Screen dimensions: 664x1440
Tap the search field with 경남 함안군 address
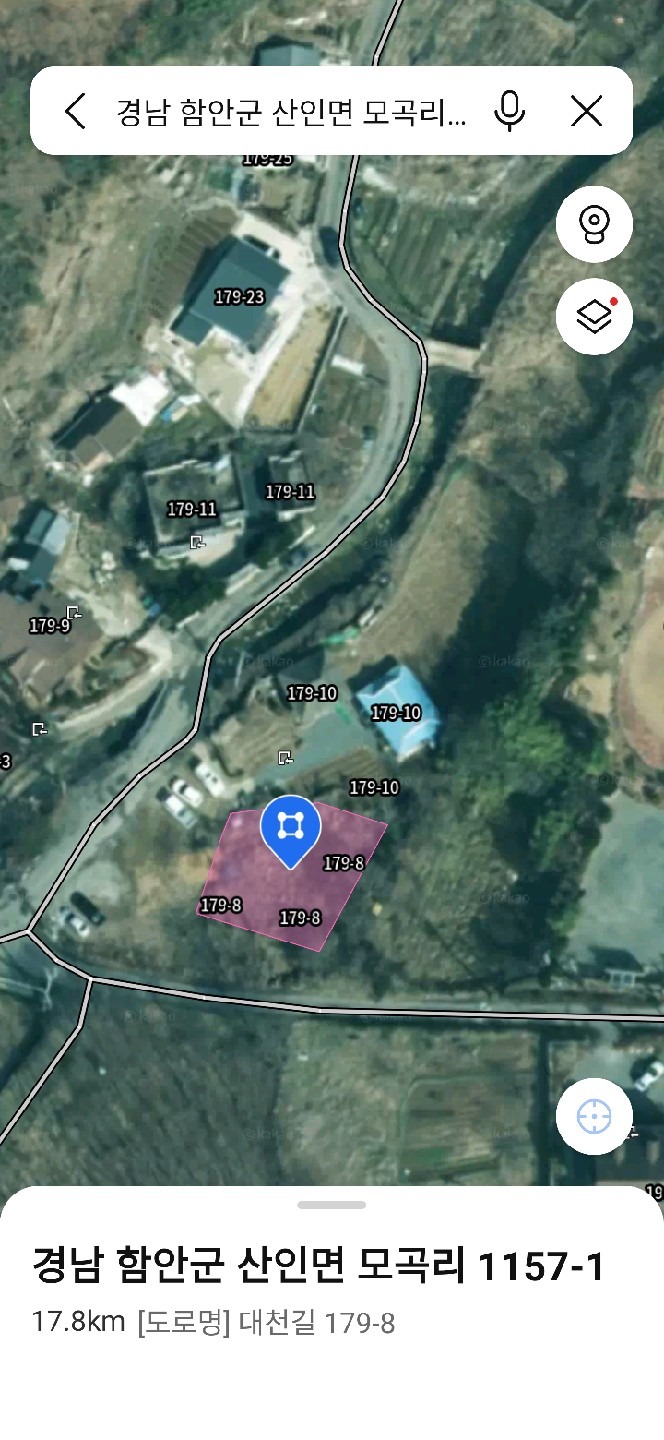pyautogui.click(x=292, y=111)
